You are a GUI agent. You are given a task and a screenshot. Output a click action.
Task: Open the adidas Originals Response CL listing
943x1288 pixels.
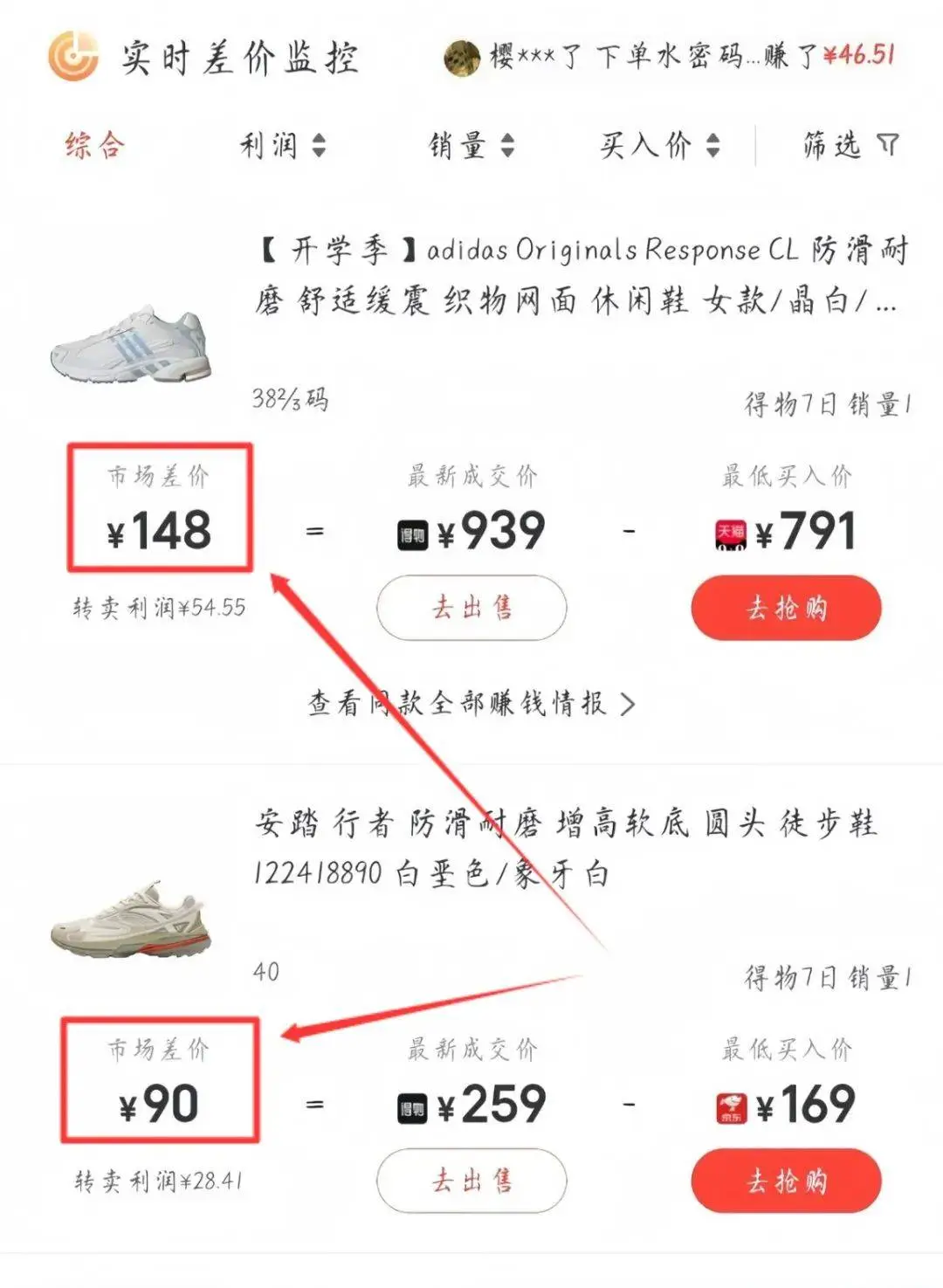point(581,275)
